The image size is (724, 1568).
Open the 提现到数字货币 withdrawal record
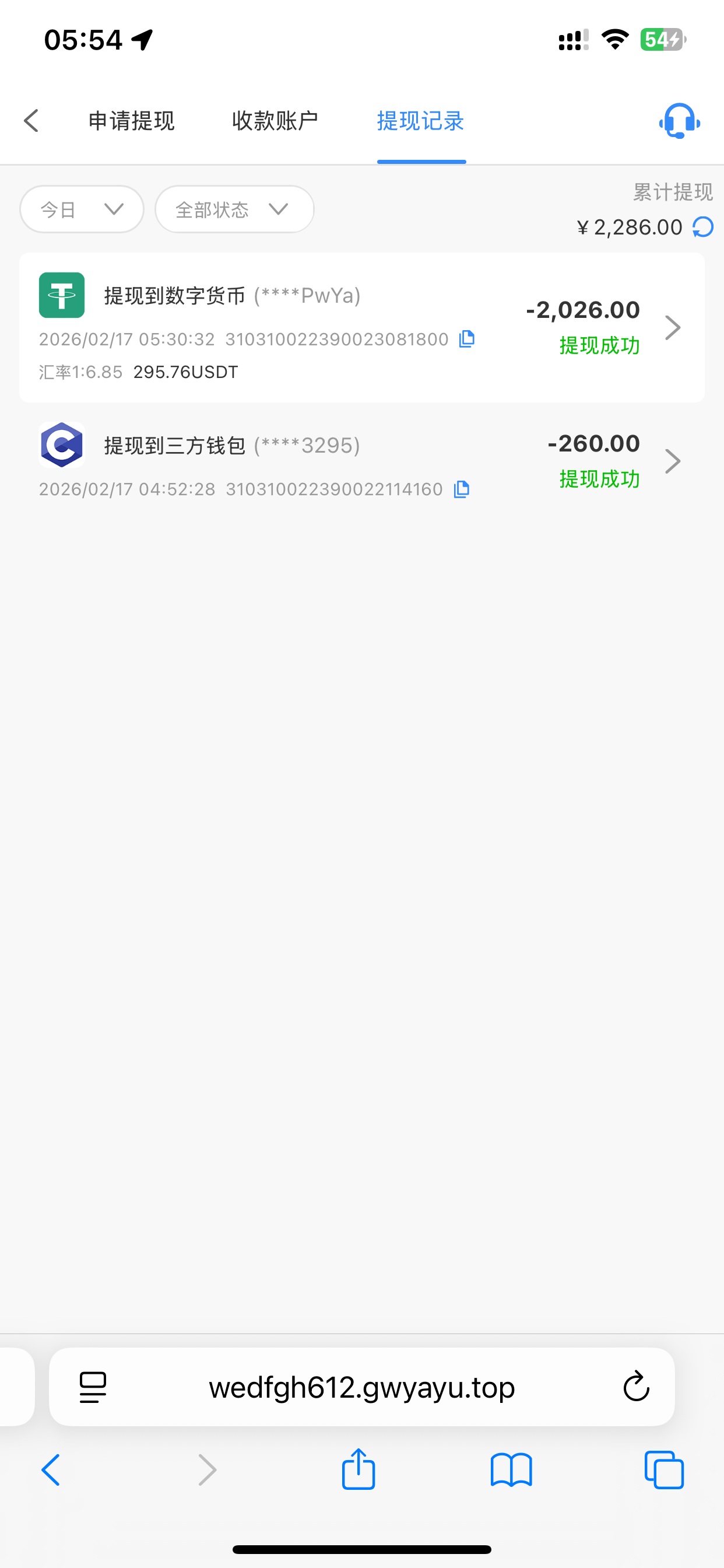tap(361, 327)
